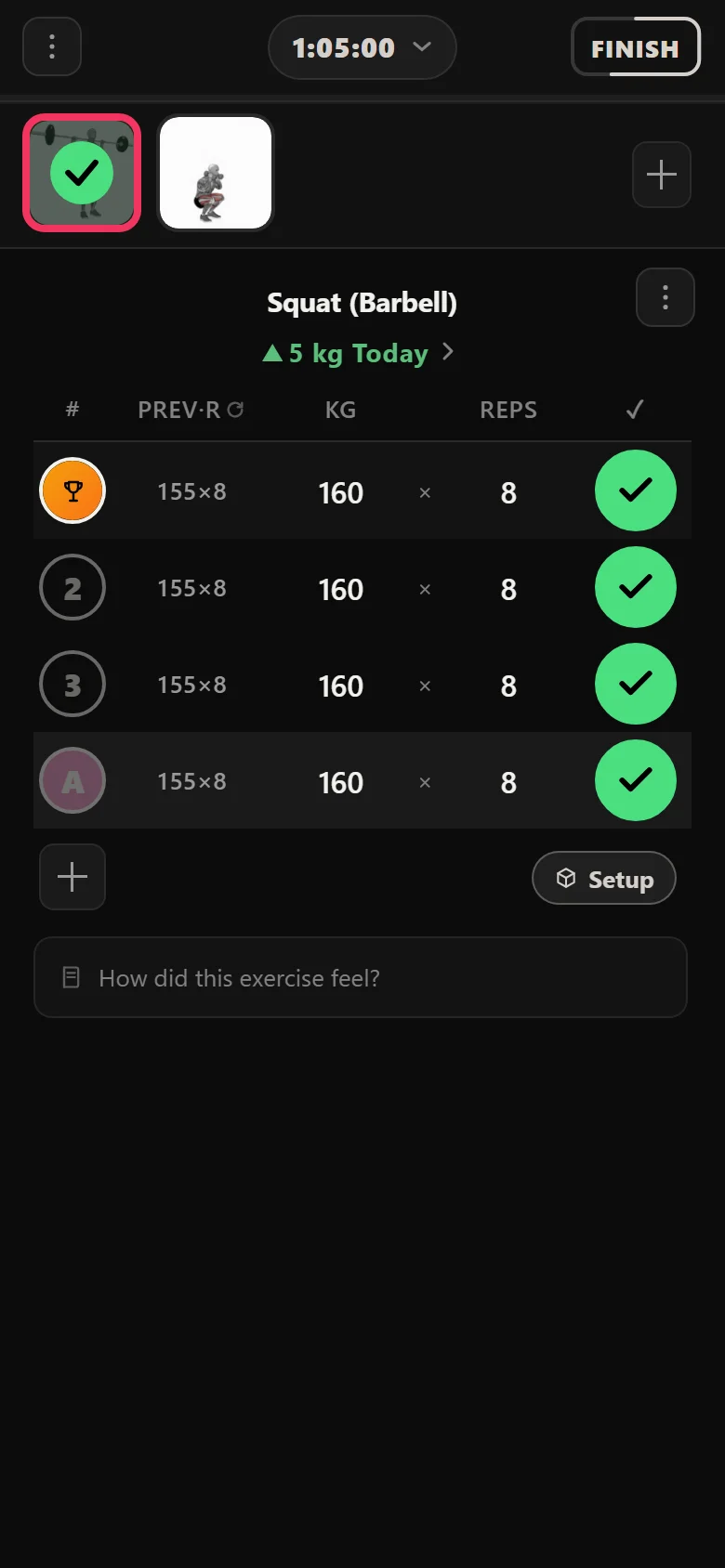Add a new exercise to the workout
This screenshot has width=725, height=1568.
[x=662, y=175]
